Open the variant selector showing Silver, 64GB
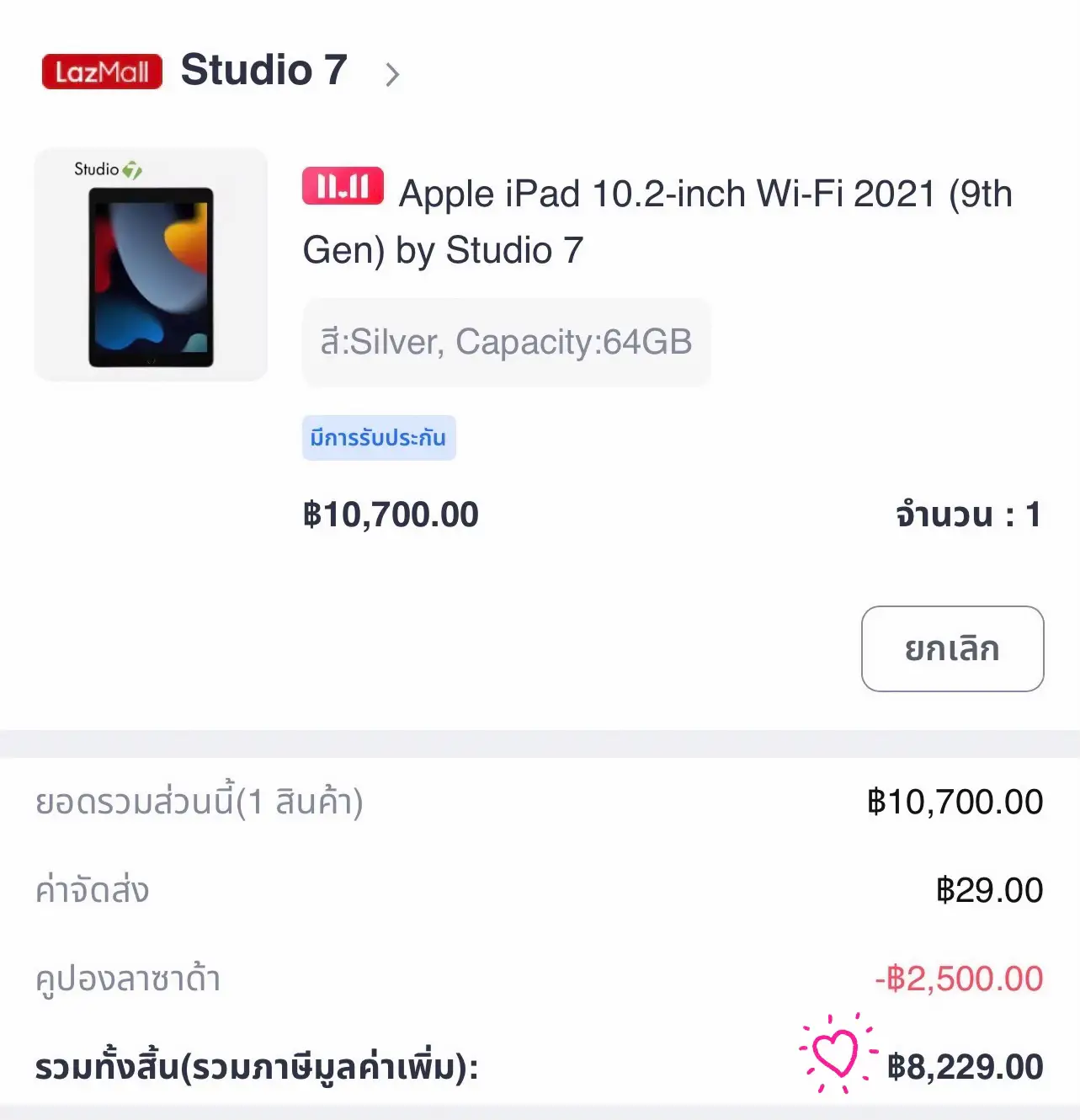 coord(505,341)
